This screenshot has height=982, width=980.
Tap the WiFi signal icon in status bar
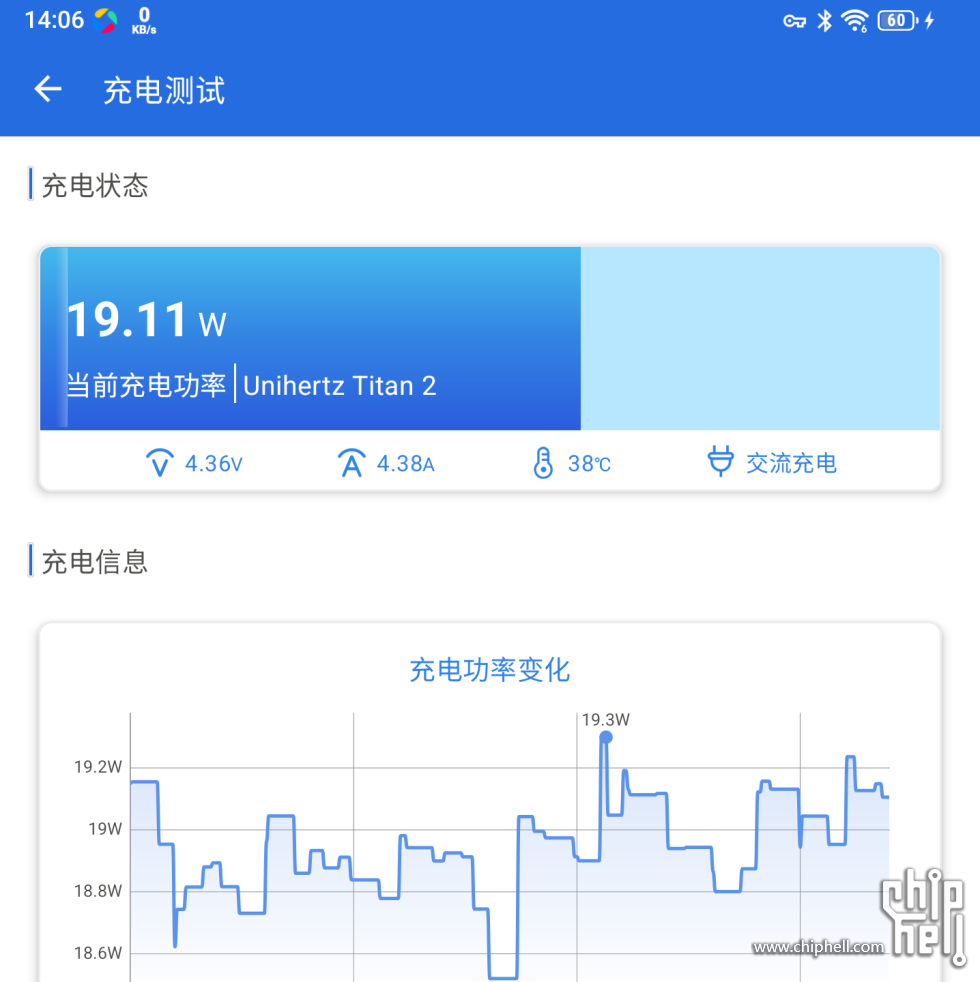click(853, 20)
